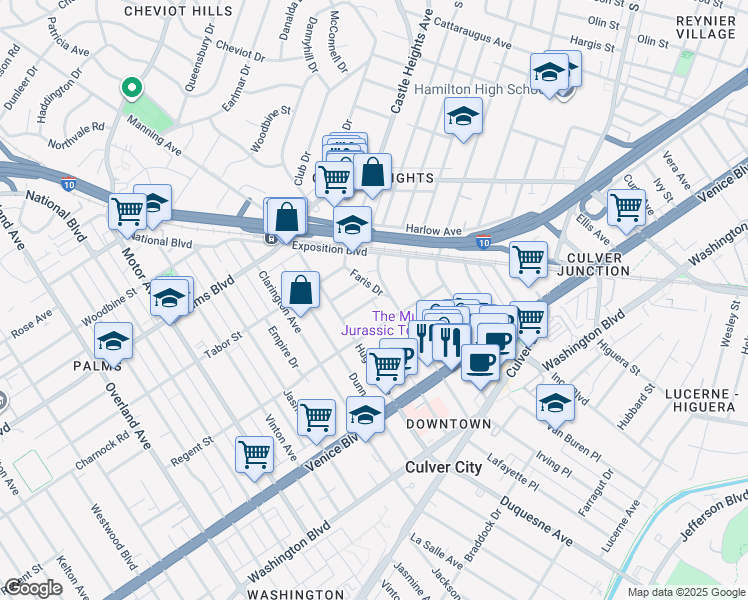This screenshot has width=748, height=600.
Task: Open the school marker below Hamilton High School label
Action: tap(463, 119)
